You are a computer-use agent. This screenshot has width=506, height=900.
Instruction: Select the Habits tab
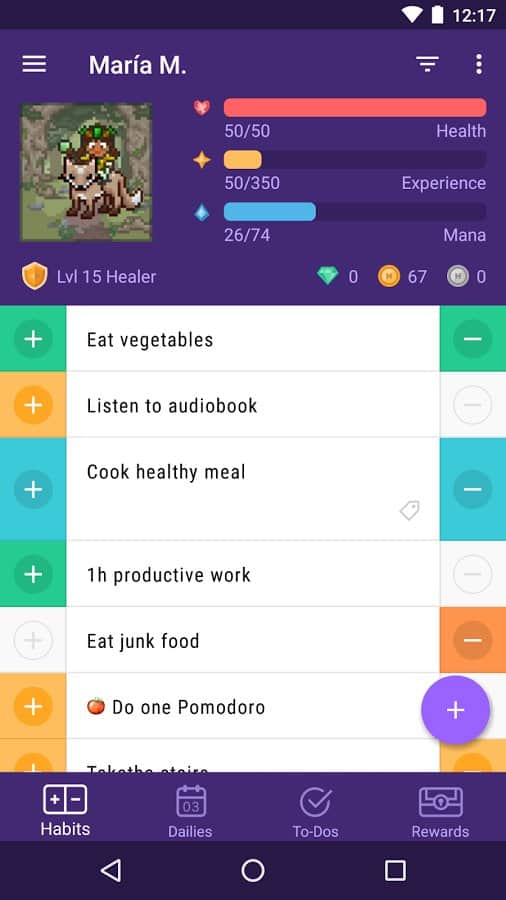click(x=65, y=810)
